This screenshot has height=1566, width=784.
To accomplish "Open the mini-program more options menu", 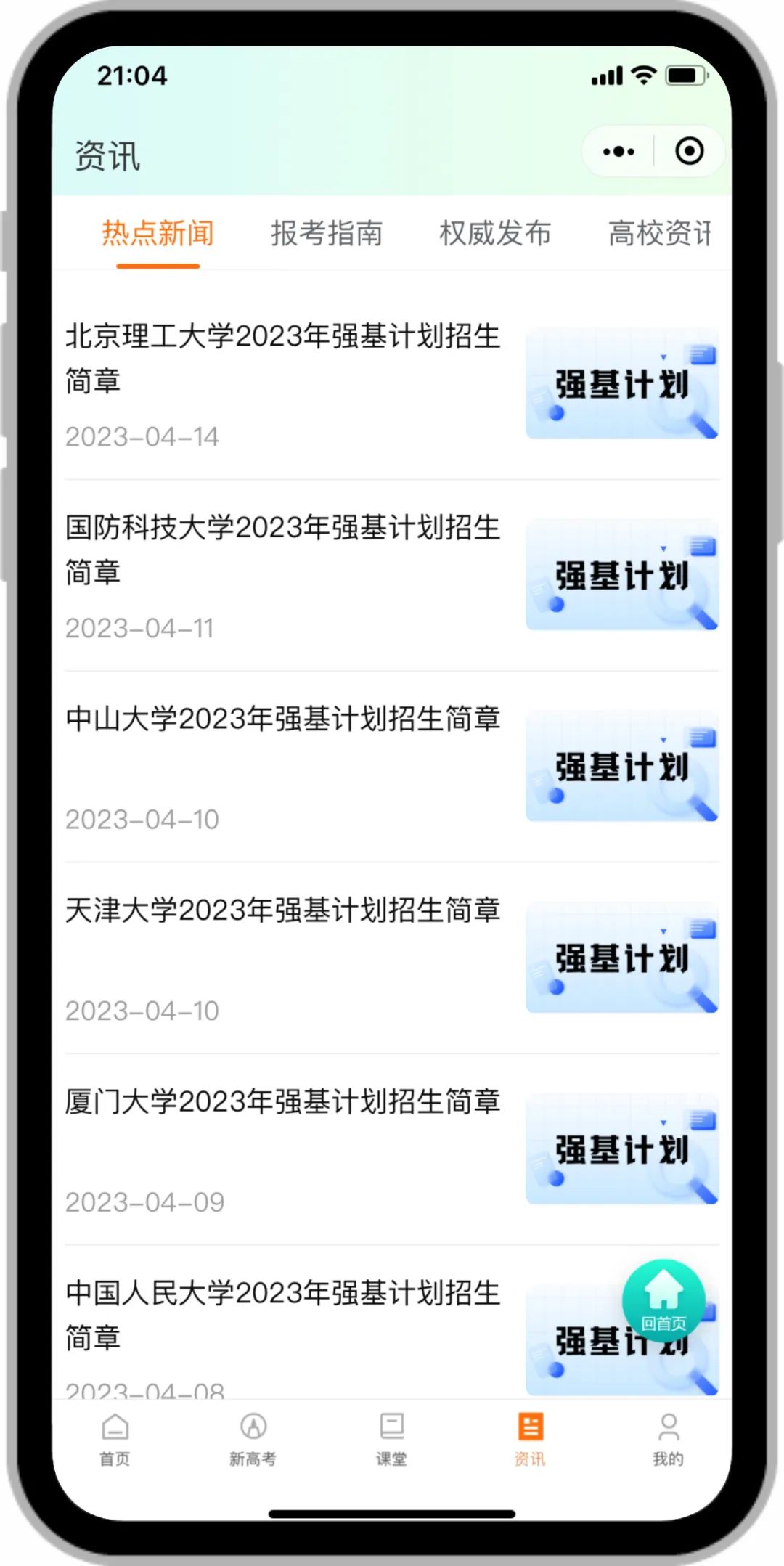I will click(618, 150).
